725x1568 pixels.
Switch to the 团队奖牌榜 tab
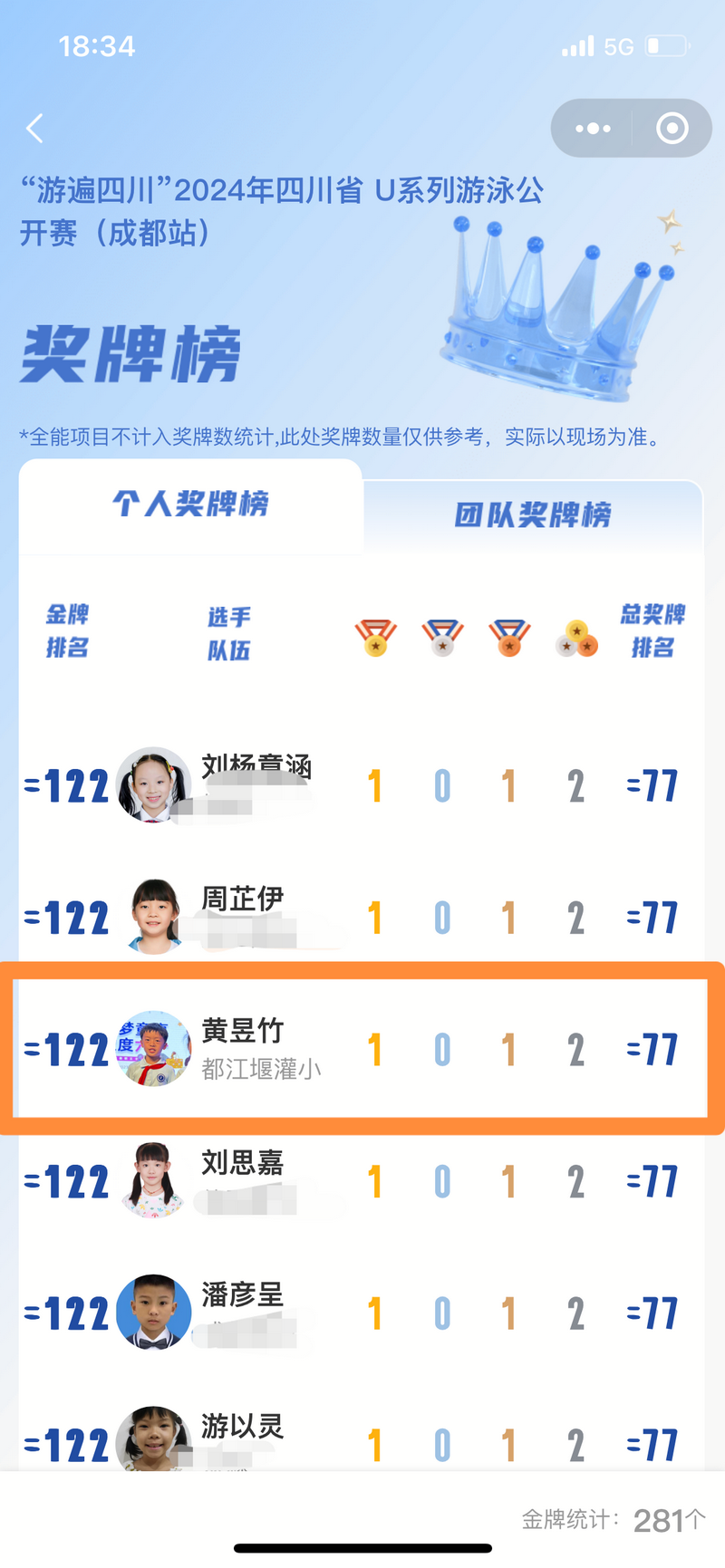[533, 515]
